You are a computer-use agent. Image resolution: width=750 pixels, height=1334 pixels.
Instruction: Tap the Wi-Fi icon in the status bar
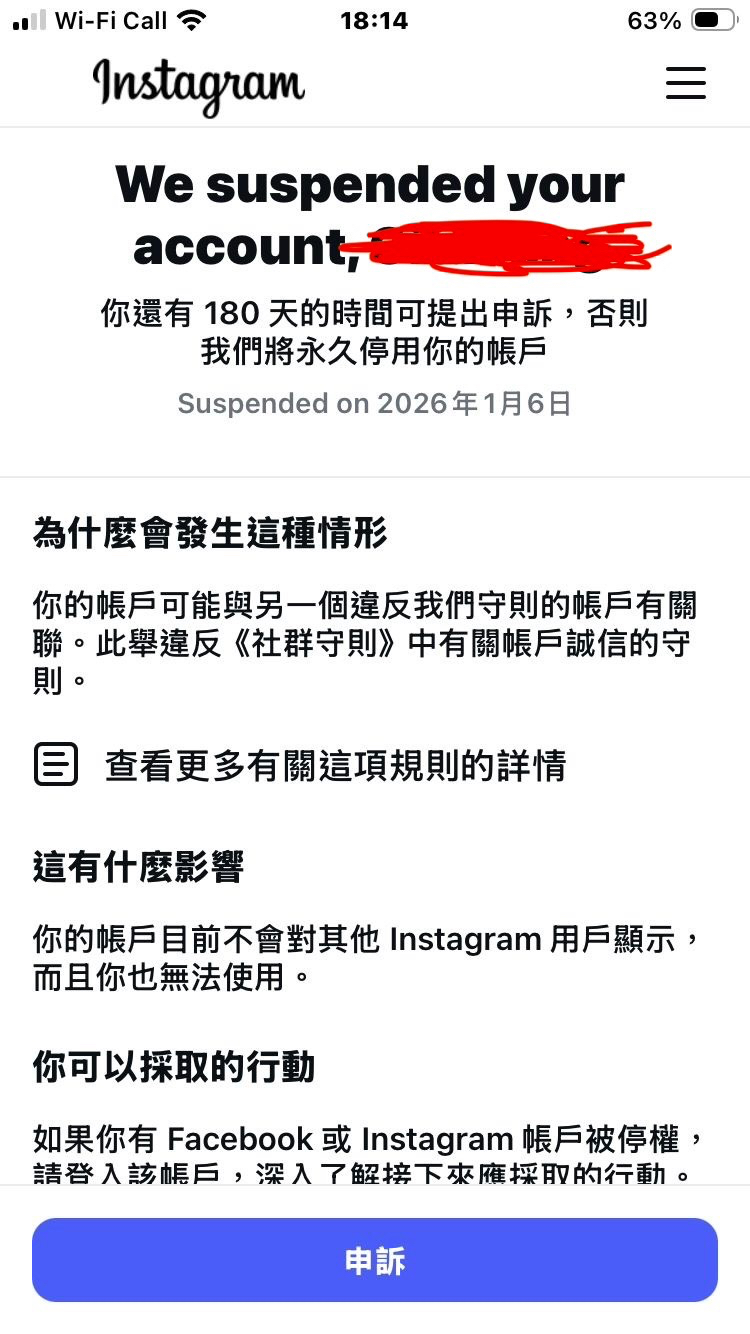pos(190,19)
